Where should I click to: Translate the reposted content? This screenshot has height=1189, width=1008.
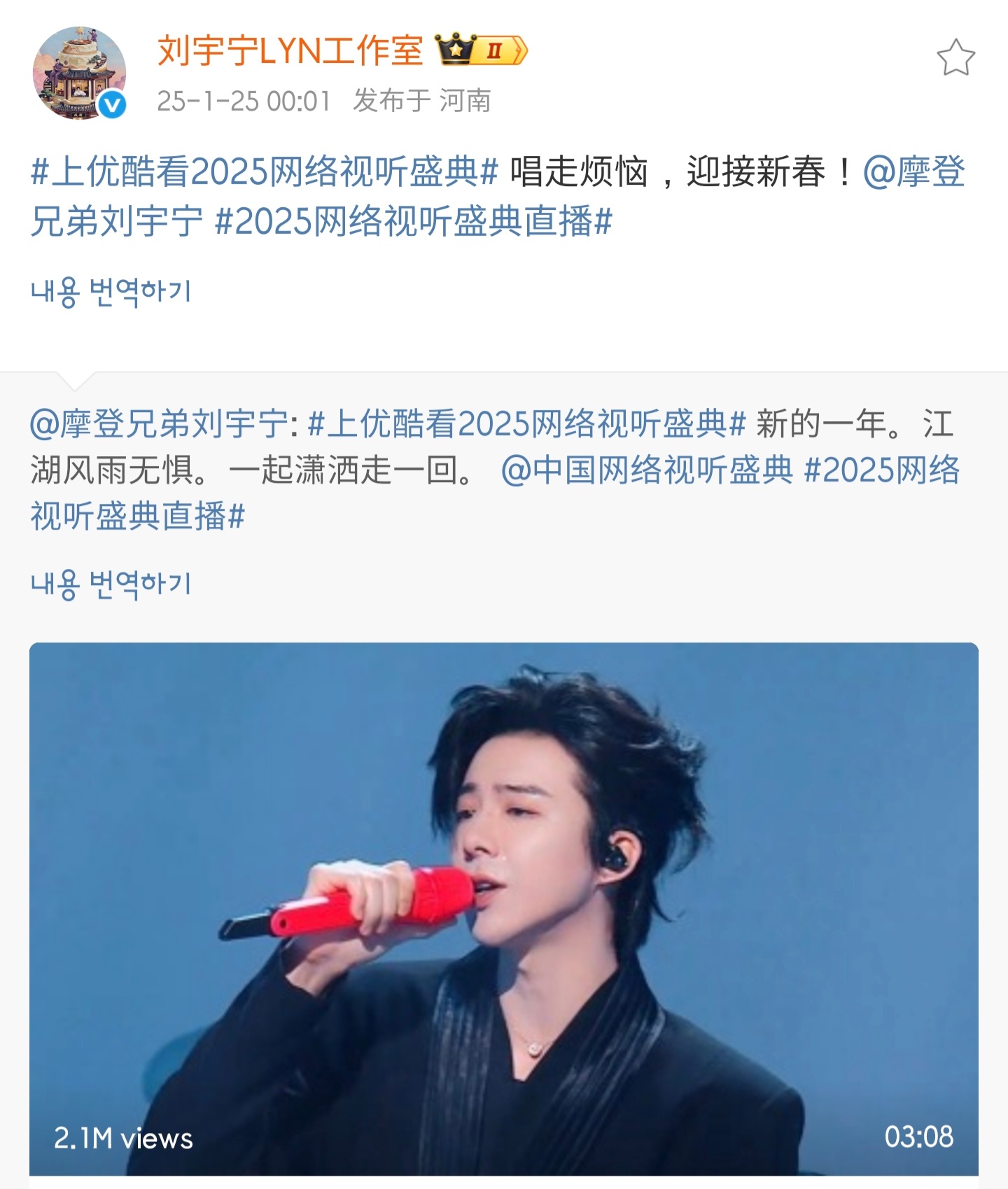tap(111, 584)
